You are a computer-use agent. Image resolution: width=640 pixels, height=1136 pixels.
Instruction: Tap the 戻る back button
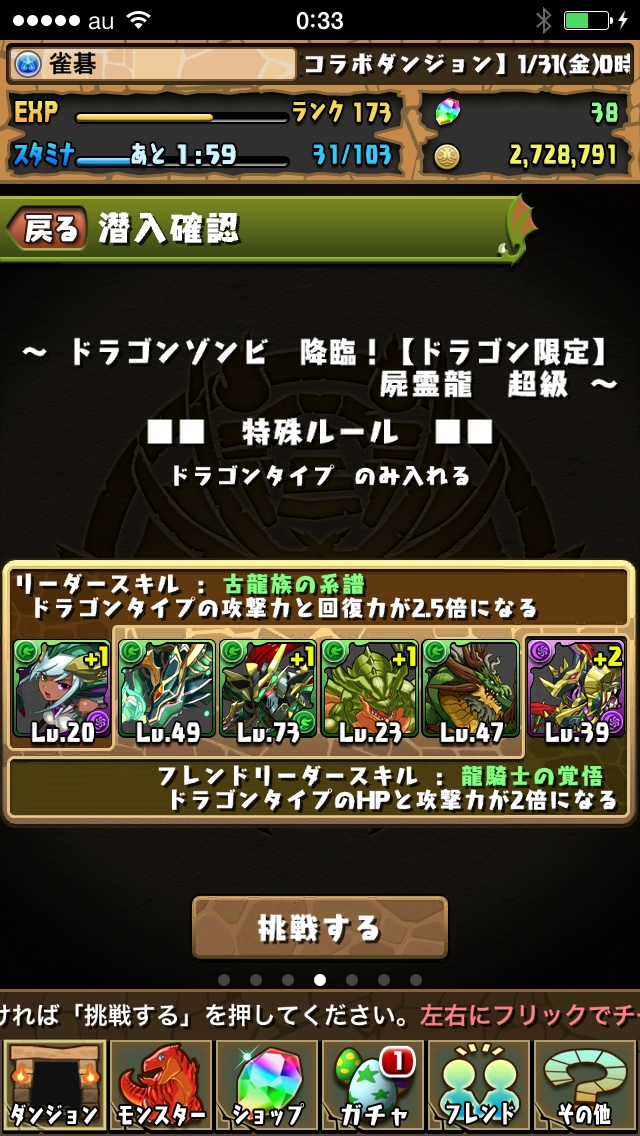pos(48,229)
